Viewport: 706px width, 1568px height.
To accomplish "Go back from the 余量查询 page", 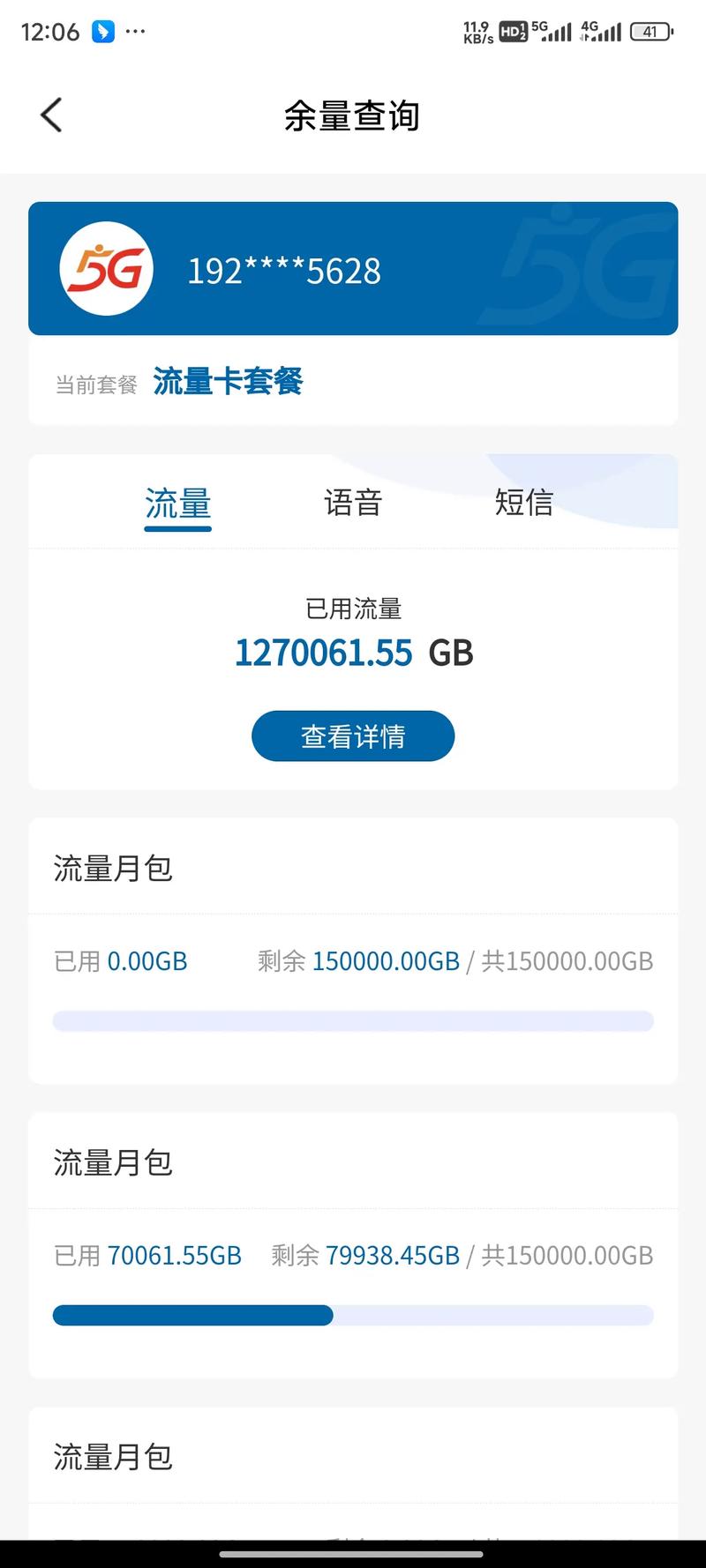I will point(52,116).
